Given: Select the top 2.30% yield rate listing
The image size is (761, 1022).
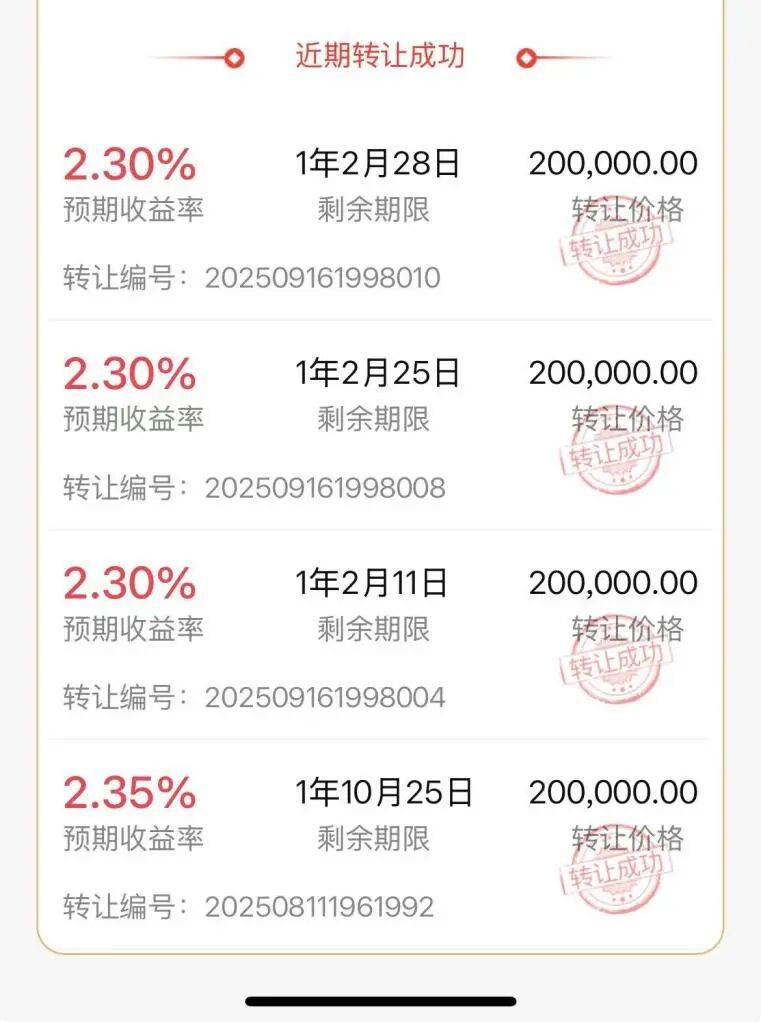Looking at the screenshot, I should 132,162.
